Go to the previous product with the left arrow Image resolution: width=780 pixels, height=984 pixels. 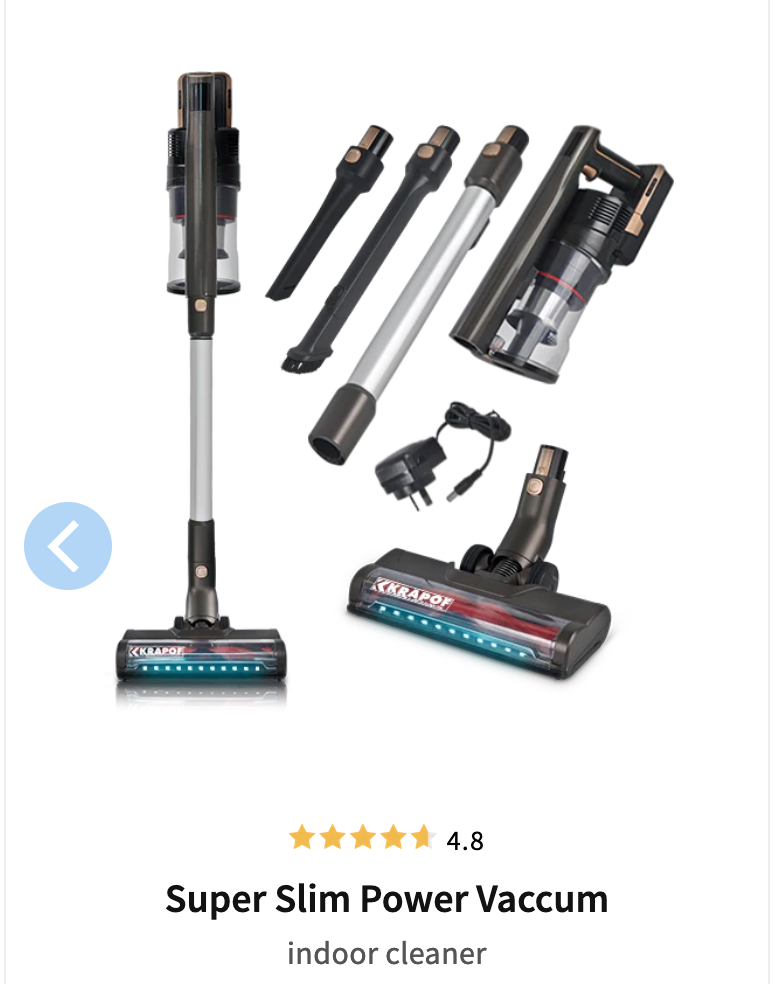pyautogui.click(x=68, y=546)
